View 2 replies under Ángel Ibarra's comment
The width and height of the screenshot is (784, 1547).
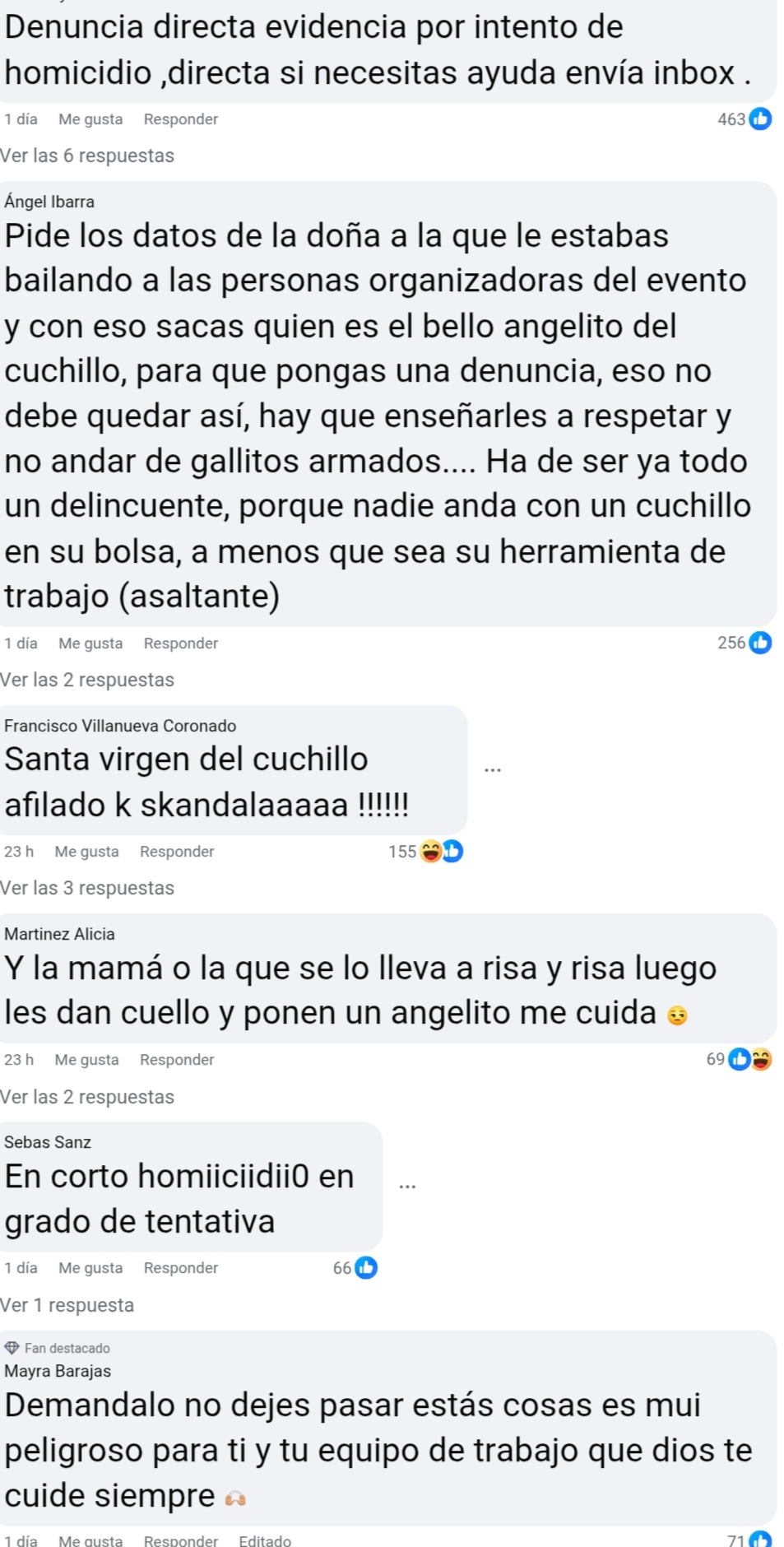(x=87, y=680)
